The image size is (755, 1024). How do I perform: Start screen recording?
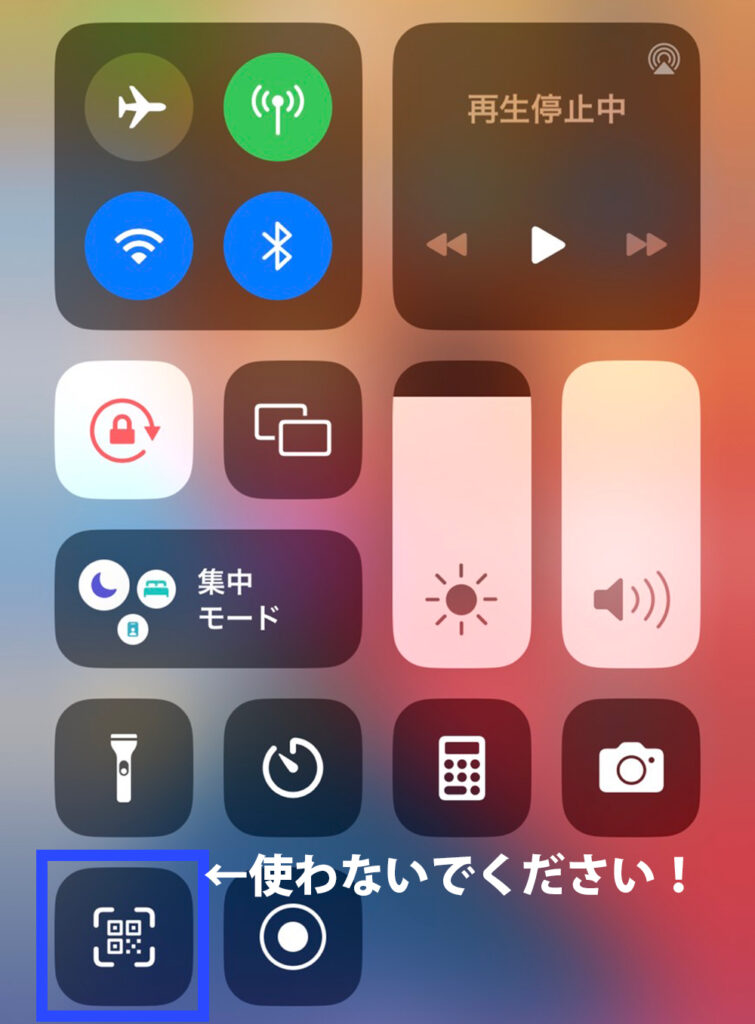pyautogui.click(x=293, y=936)
